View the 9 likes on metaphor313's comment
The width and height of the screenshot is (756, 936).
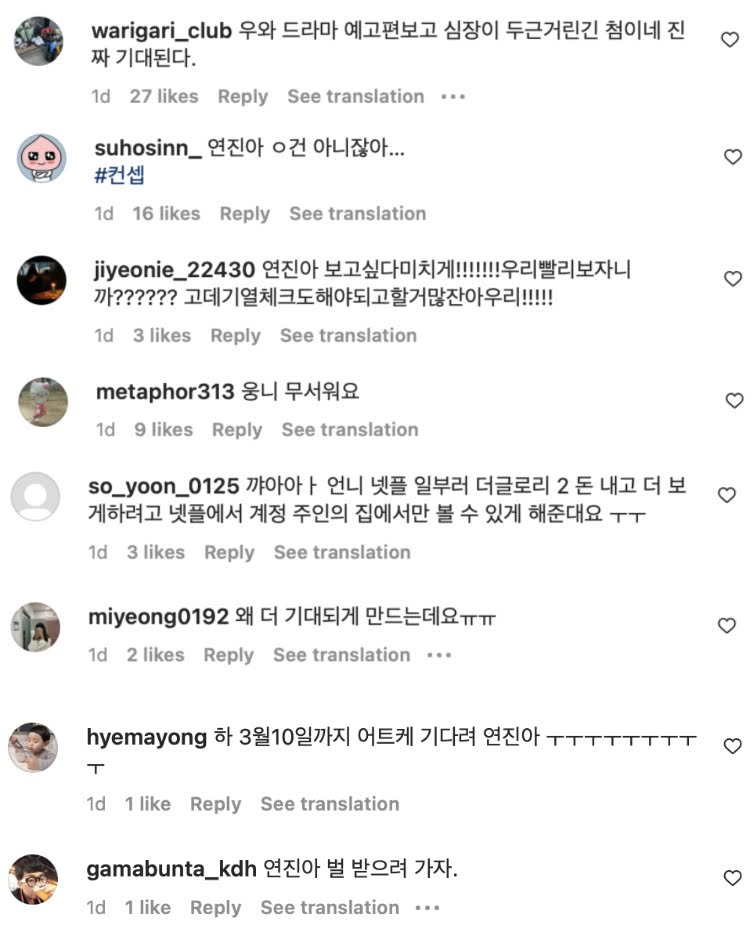[x=163, y=429]
